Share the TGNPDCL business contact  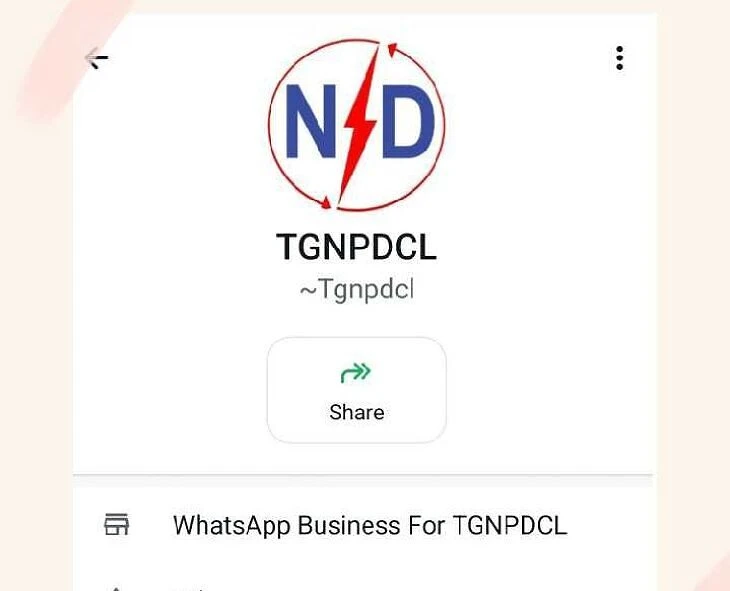(356, 390)
